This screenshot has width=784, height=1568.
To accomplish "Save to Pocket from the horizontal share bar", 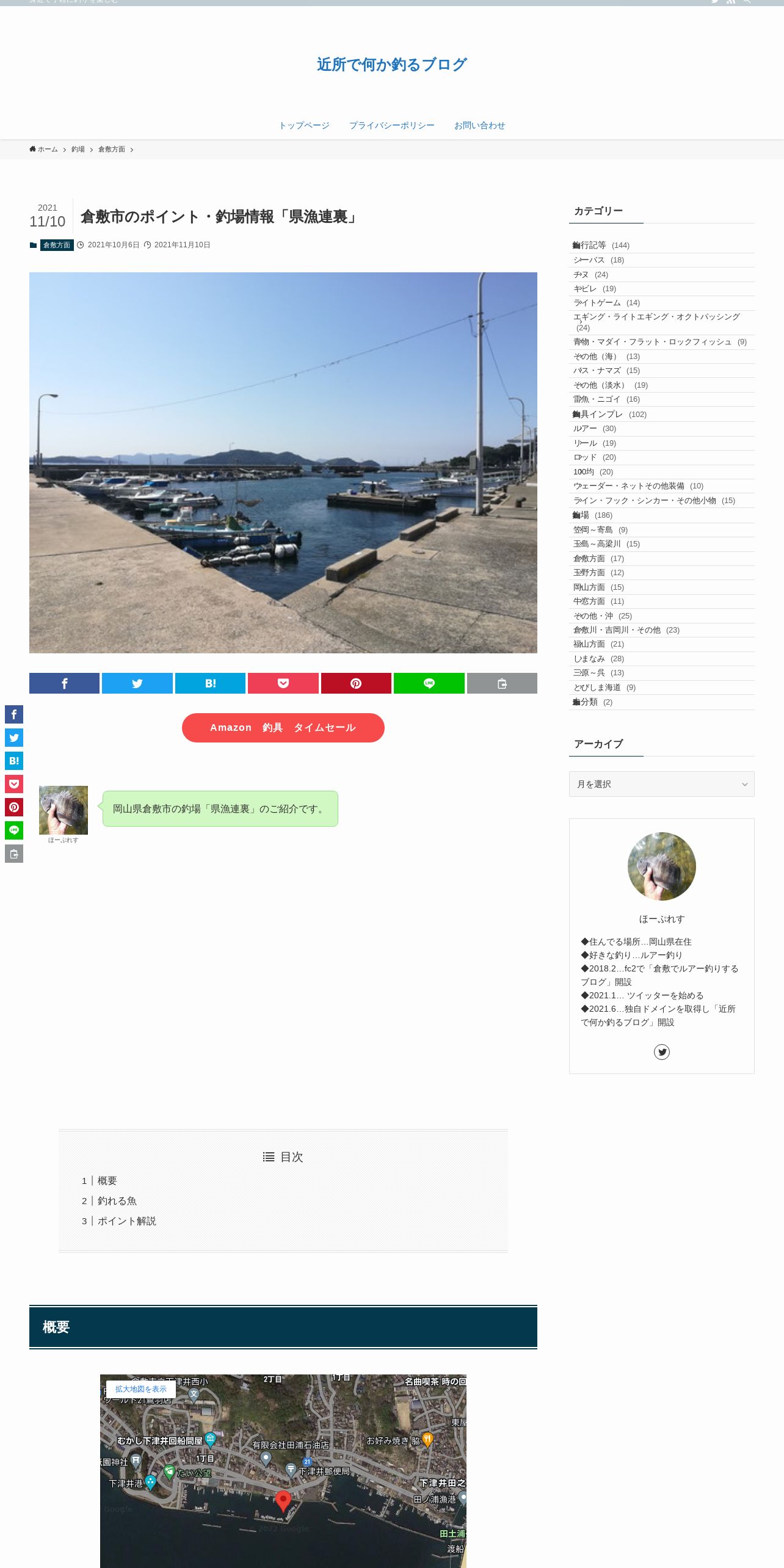I will pyautogui.click(x=283, y=683).
